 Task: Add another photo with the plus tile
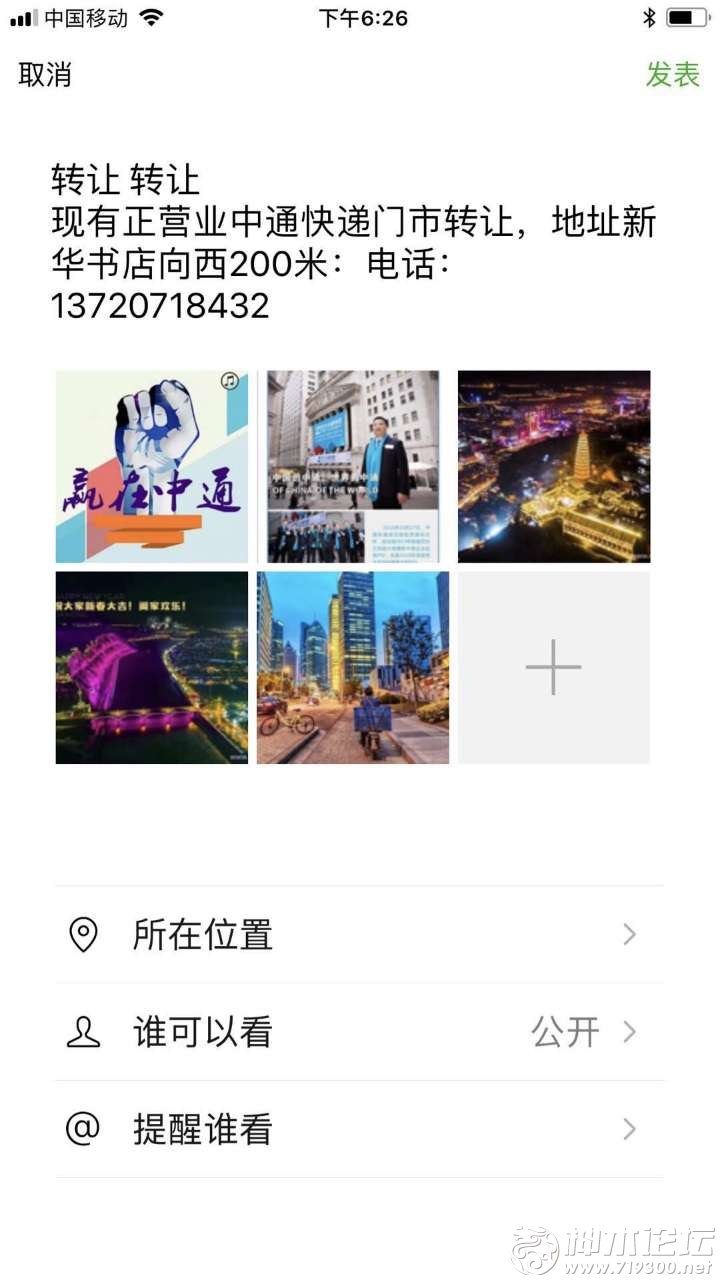pos(554,668)
